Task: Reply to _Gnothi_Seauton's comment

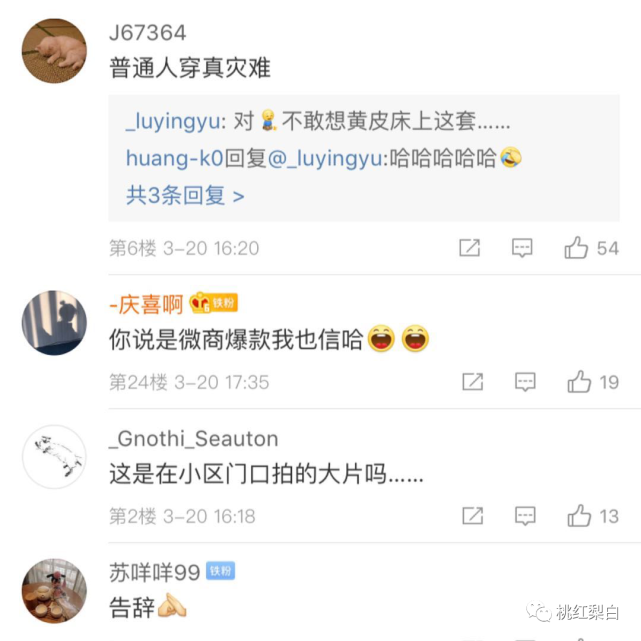Action: (x=524, y=516)
